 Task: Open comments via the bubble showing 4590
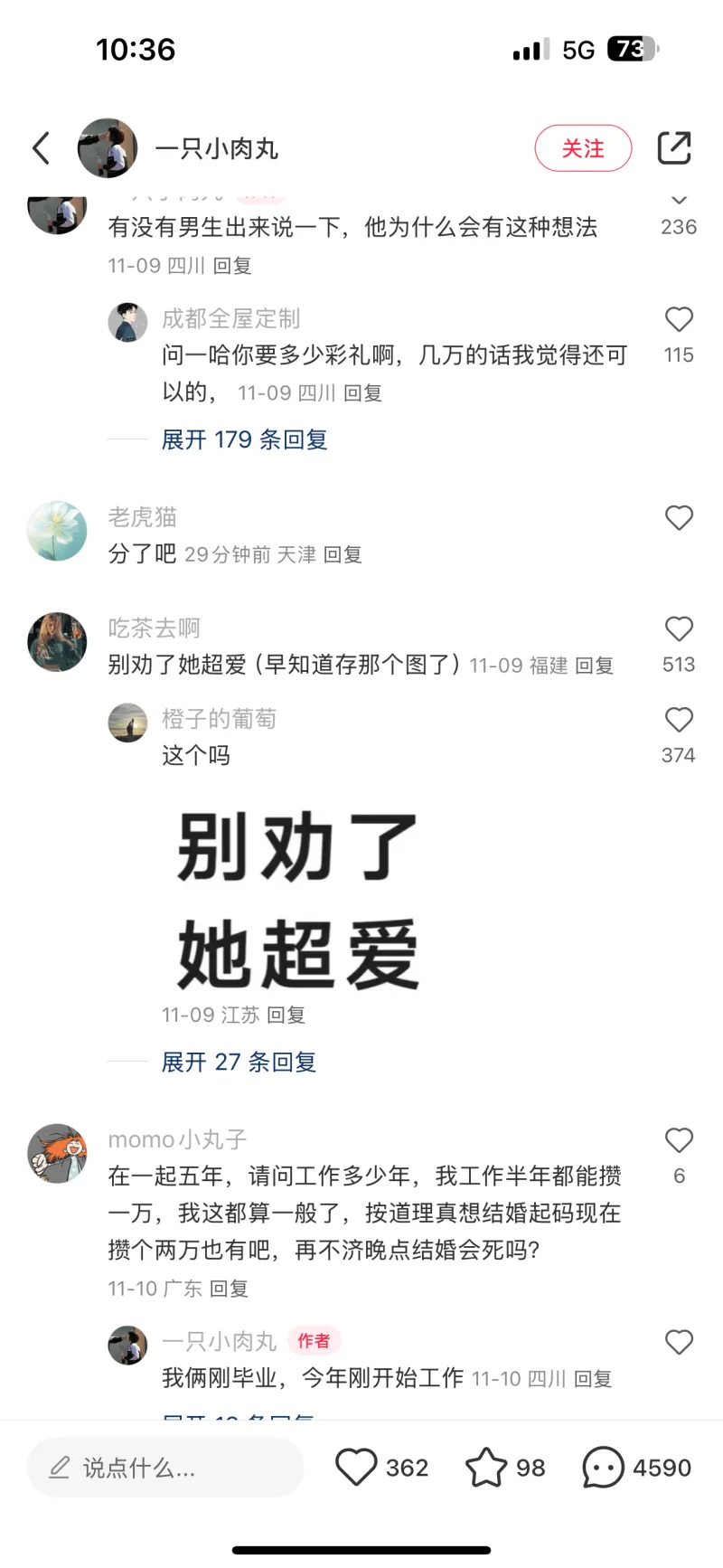coord(604,1467)
